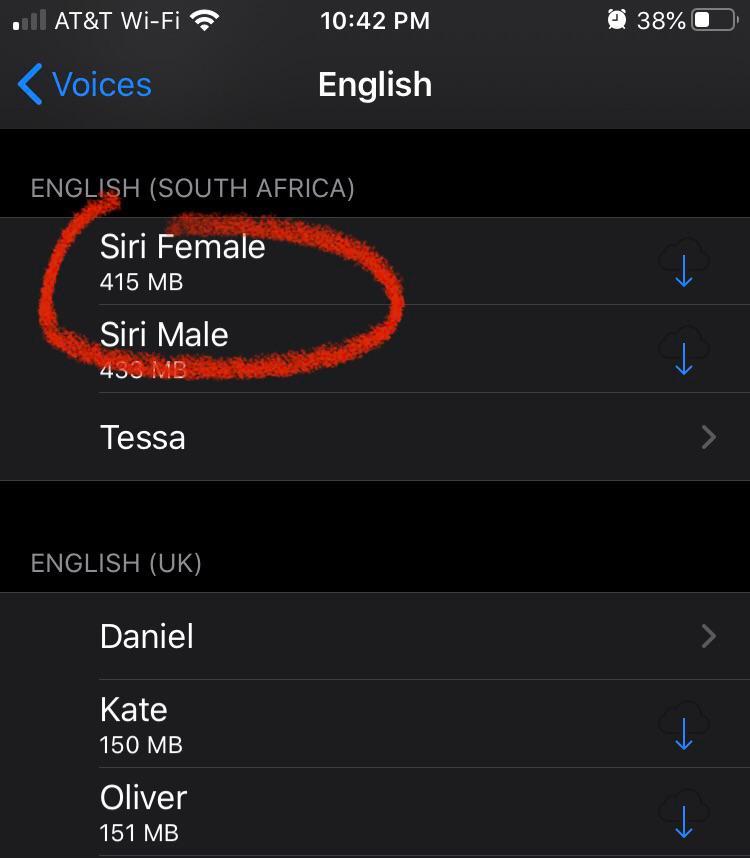This screenshot has width=750, height=858.
Task: Download the Siri Male voice
Action: coord(683,353)
